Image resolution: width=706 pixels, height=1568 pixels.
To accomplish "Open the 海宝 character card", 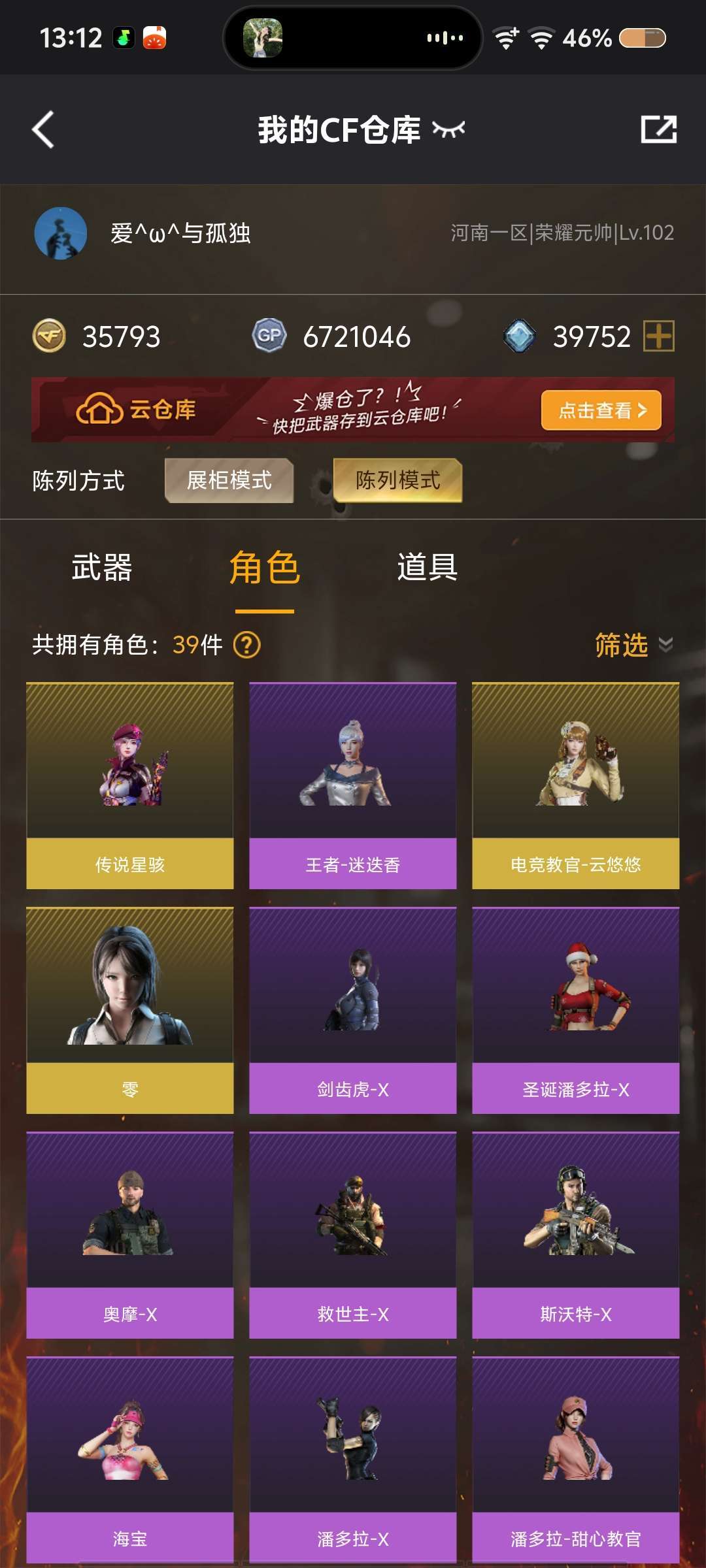I will 130,1460.
